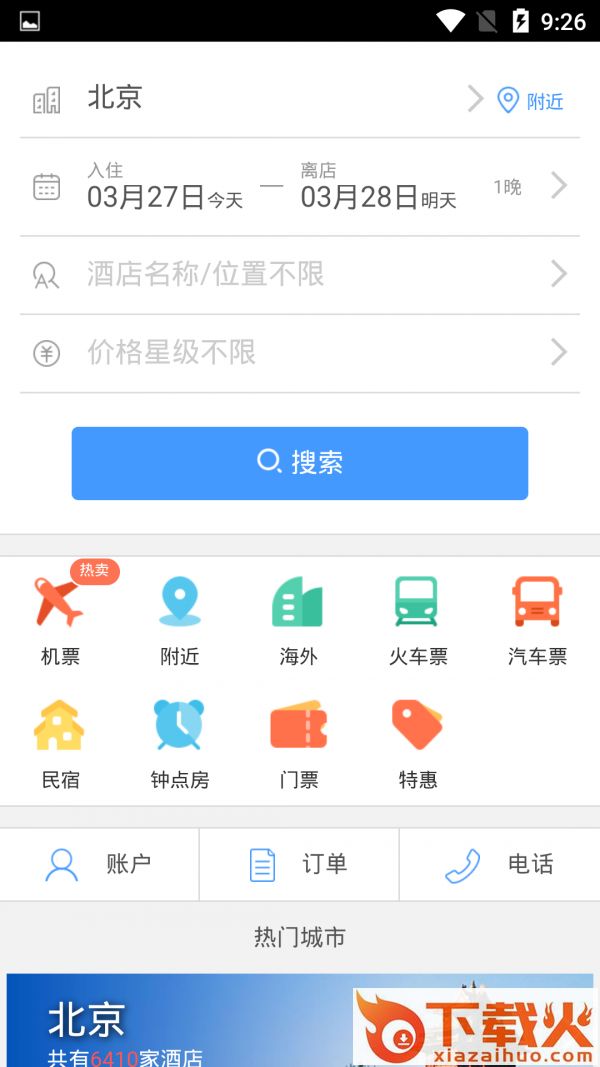
Task: Open the 附近 nearby hotels shortcut
Action: pos(180,620)
